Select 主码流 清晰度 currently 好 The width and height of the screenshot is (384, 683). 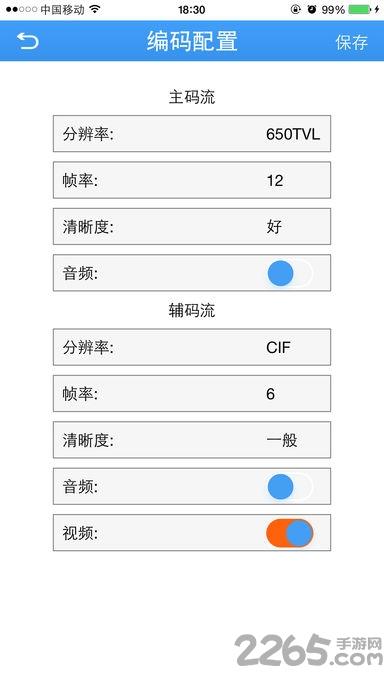192,227
